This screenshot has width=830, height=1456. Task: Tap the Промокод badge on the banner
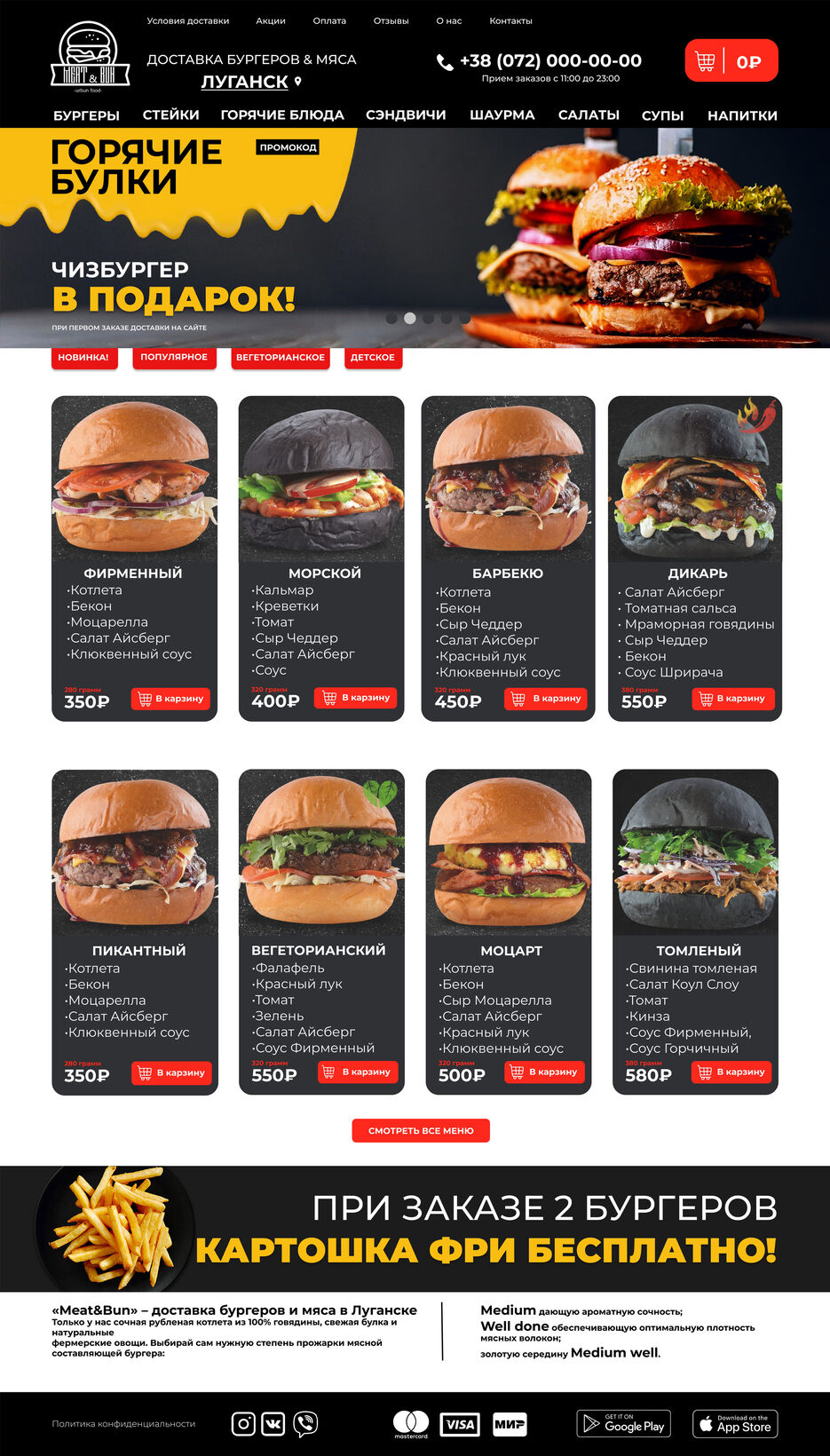288,147
